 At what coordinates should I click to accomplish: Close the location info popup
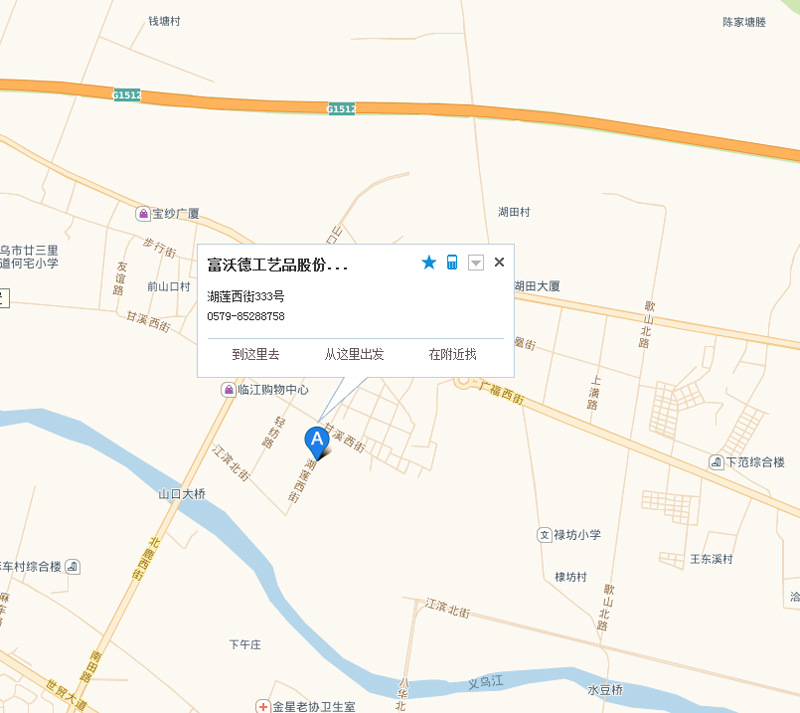[499, 262]
